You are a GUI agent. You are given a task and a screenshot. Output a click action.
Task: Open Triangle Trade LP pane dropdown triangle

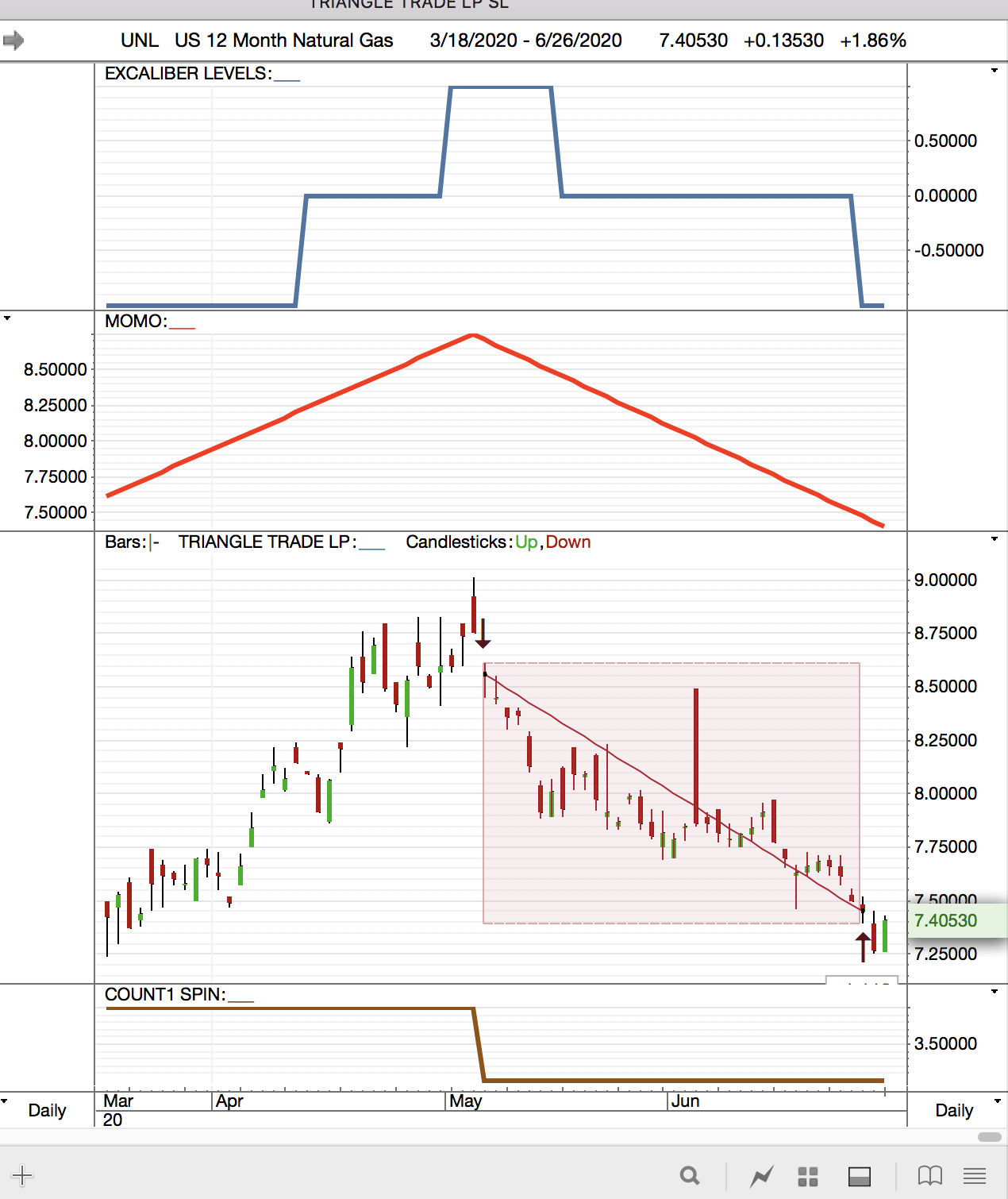tap(995, 539)
